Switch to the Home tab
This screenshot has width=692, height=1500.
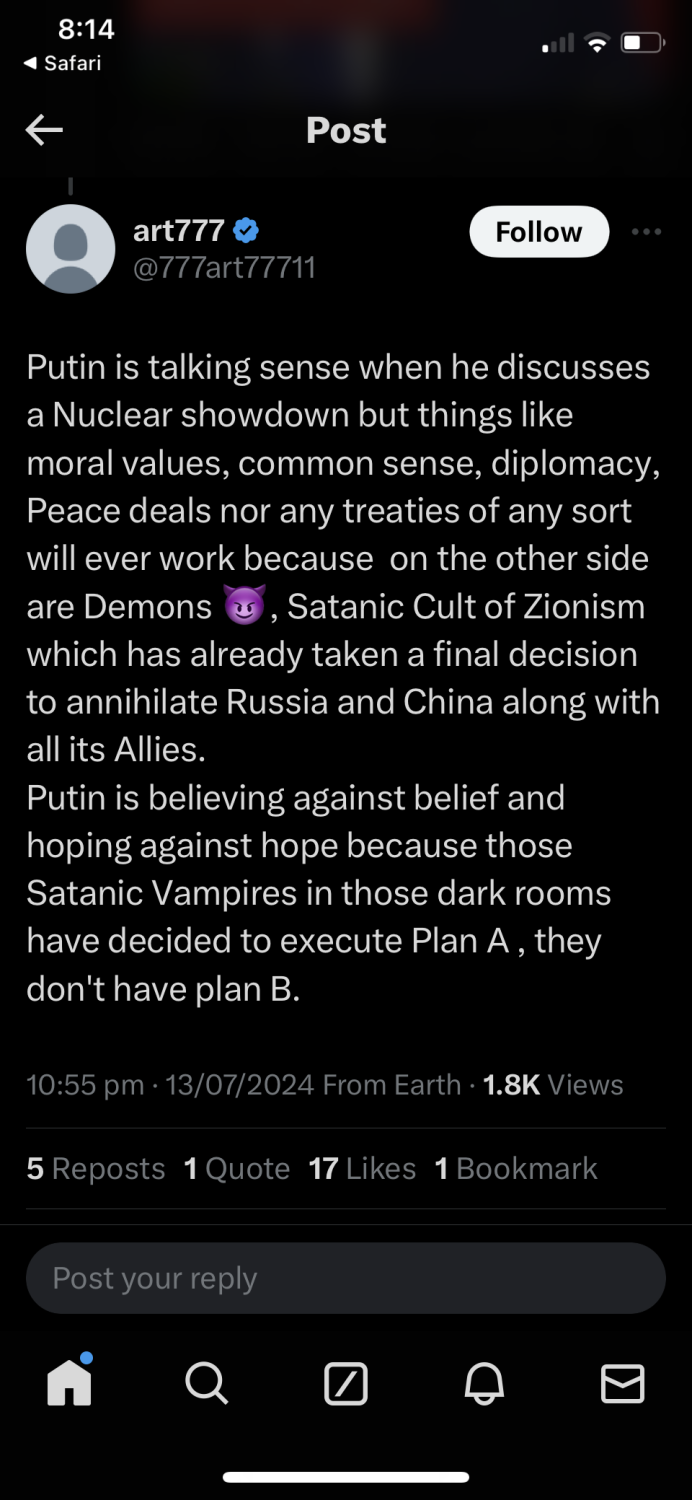(x=70, y=1384)
